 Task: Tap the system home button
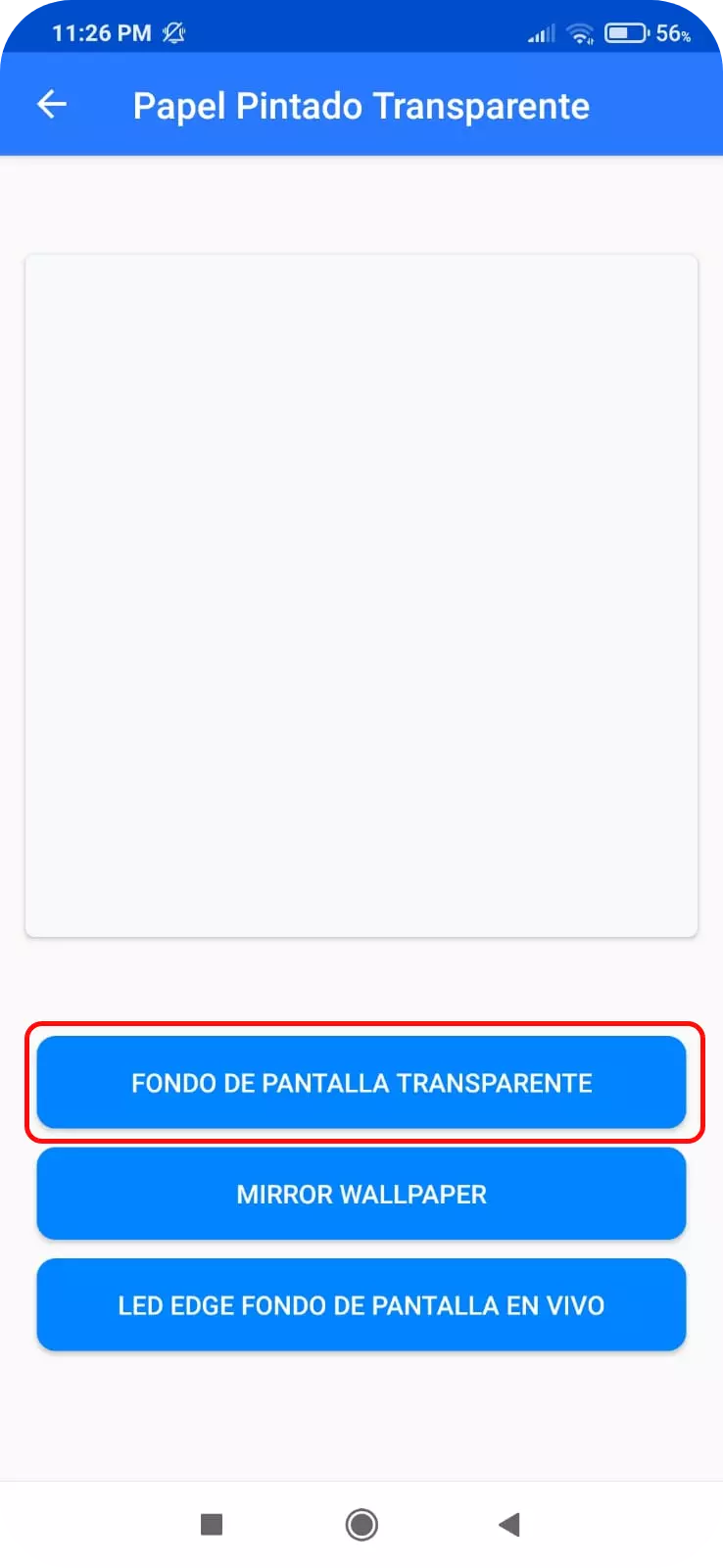pos(361,1524)
